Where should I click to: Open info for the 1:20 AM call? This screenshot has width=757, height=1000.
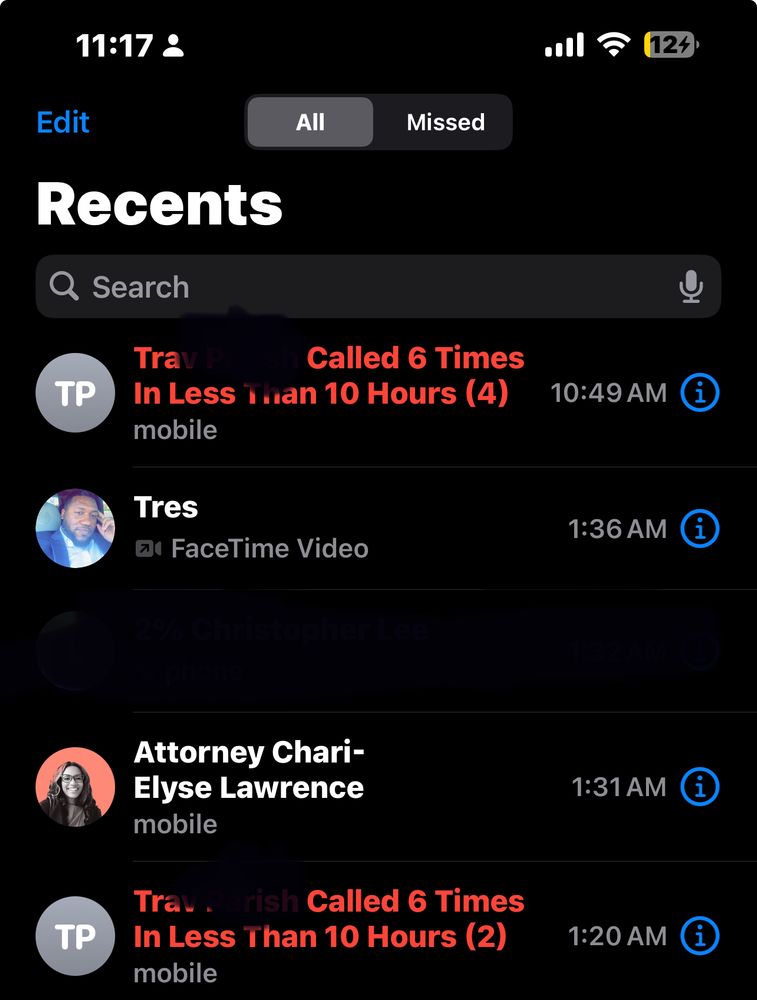[x=699, y=936]
